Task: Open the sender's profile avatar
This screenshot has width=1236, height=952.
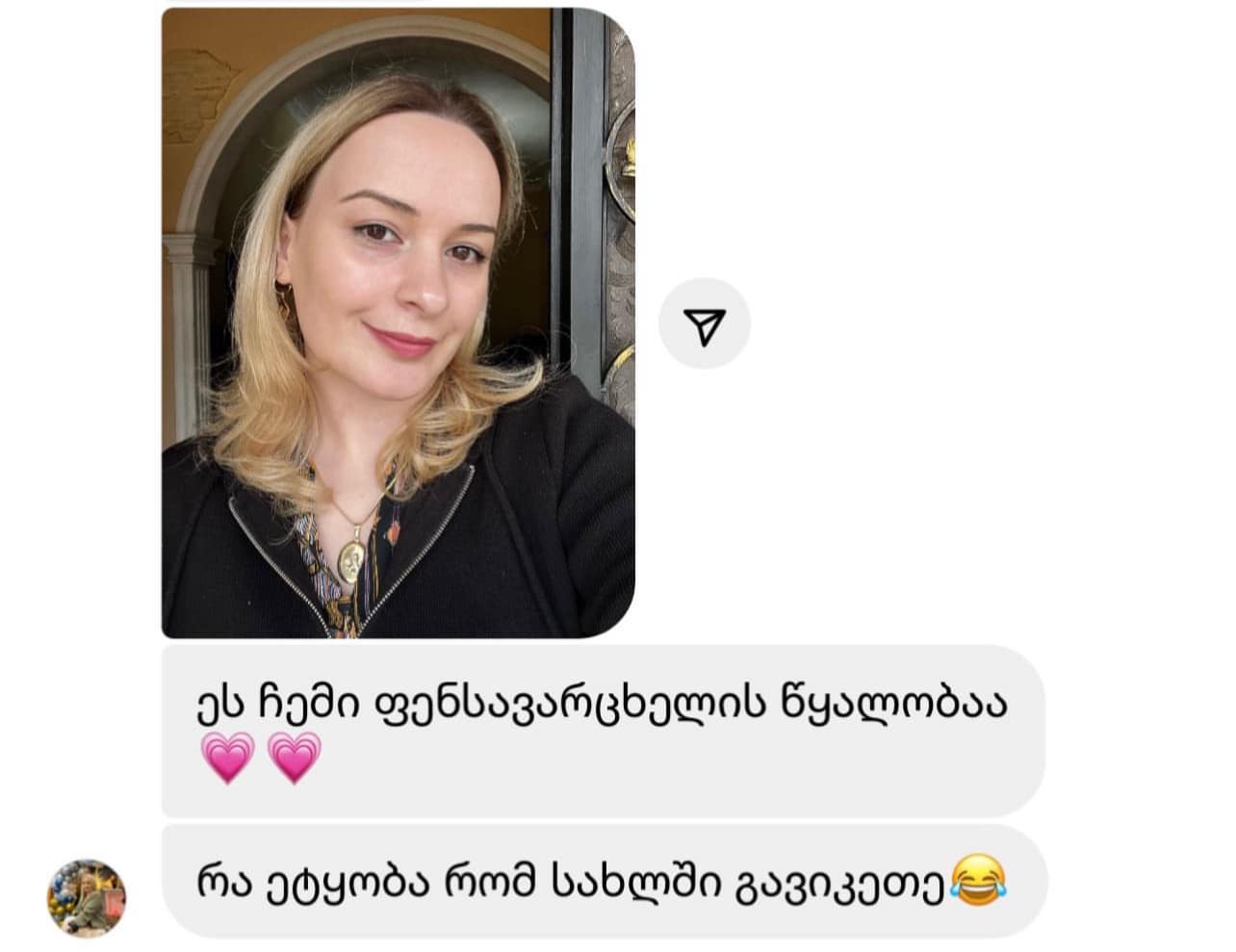Action: [87, 898]
